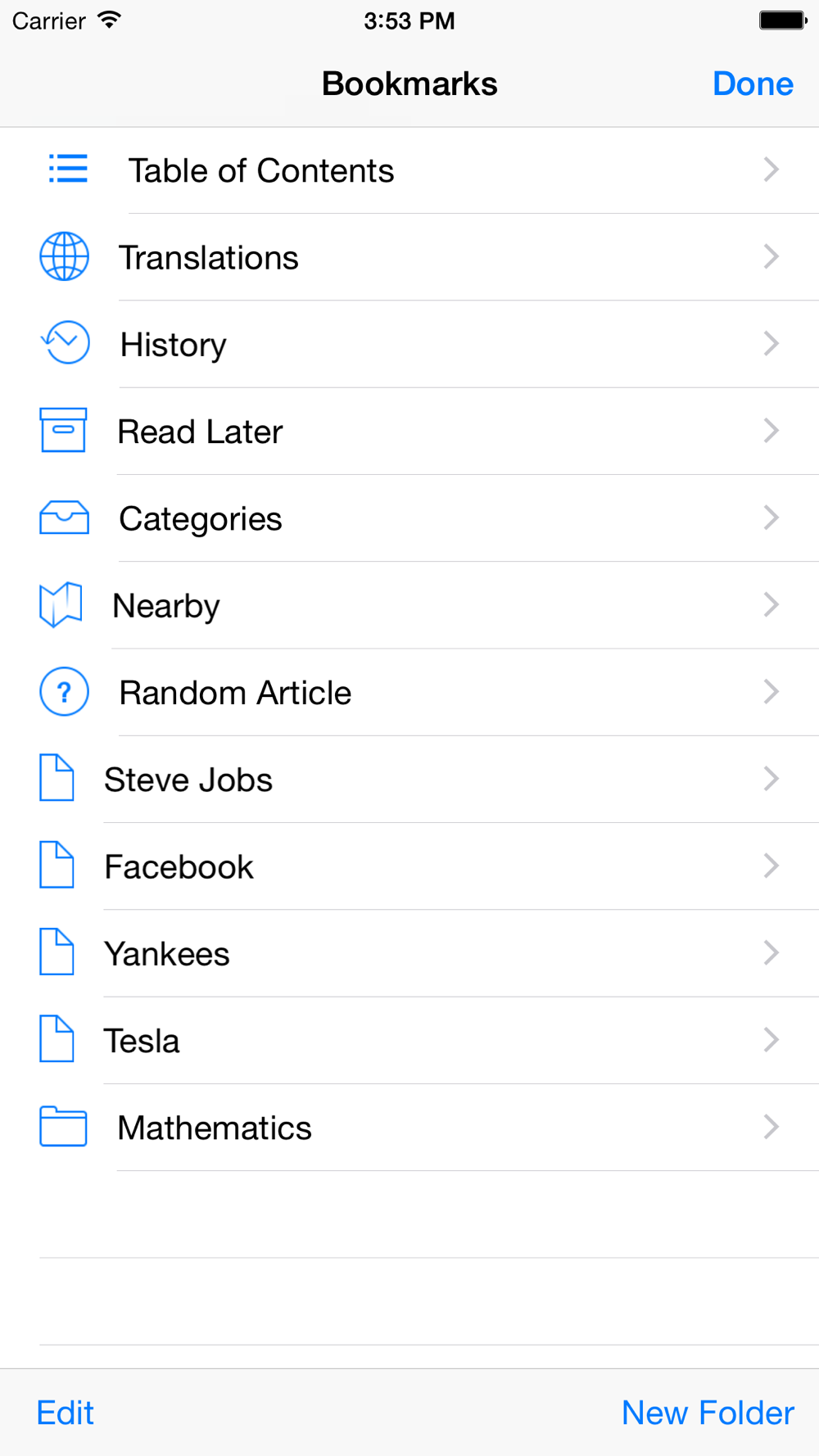Open the Steve Jobs bookmark
Image resolution: width=819 pixels, height=1456 pixels.
tap(409, 780)
